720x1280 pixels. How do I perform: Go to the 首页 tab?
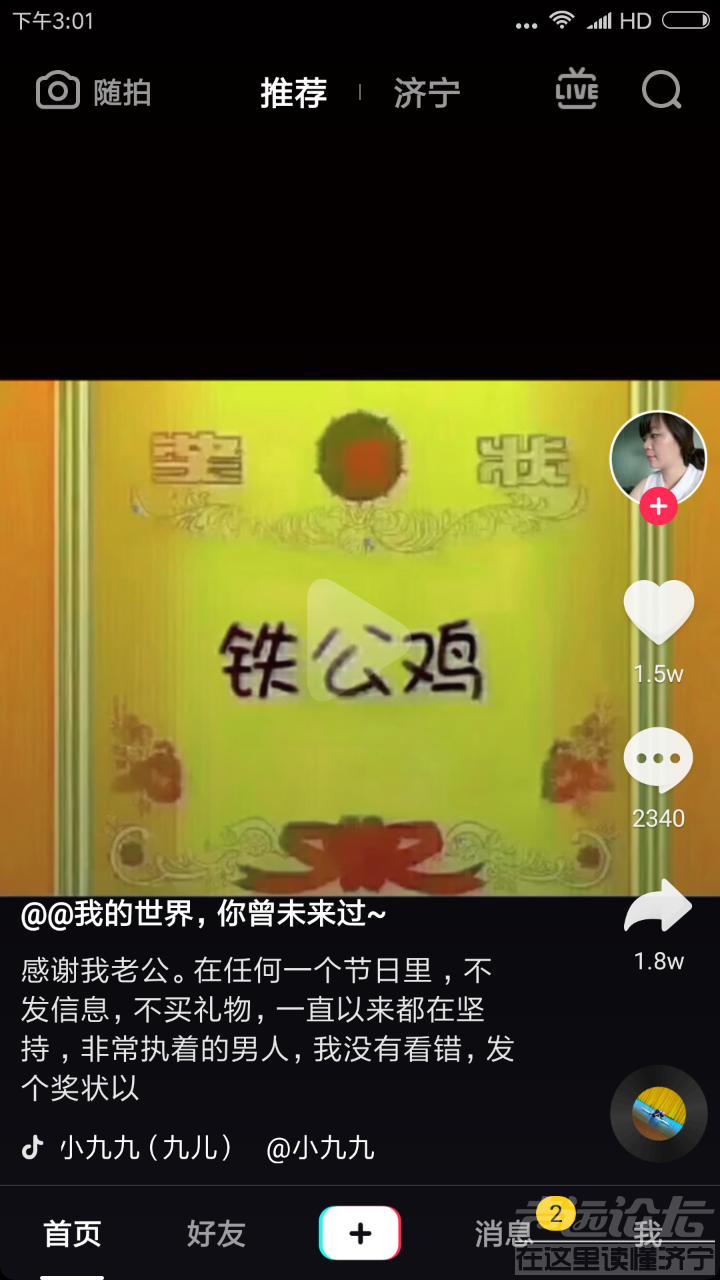tap(72, 1233)
